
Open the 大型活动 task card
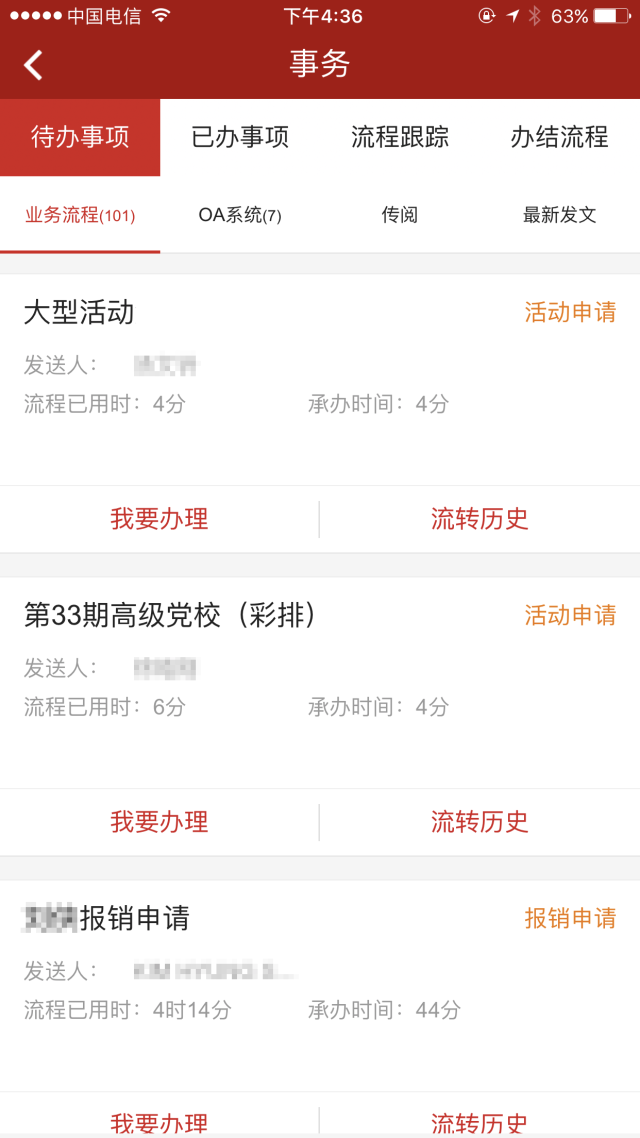click(x=320, y=380)
